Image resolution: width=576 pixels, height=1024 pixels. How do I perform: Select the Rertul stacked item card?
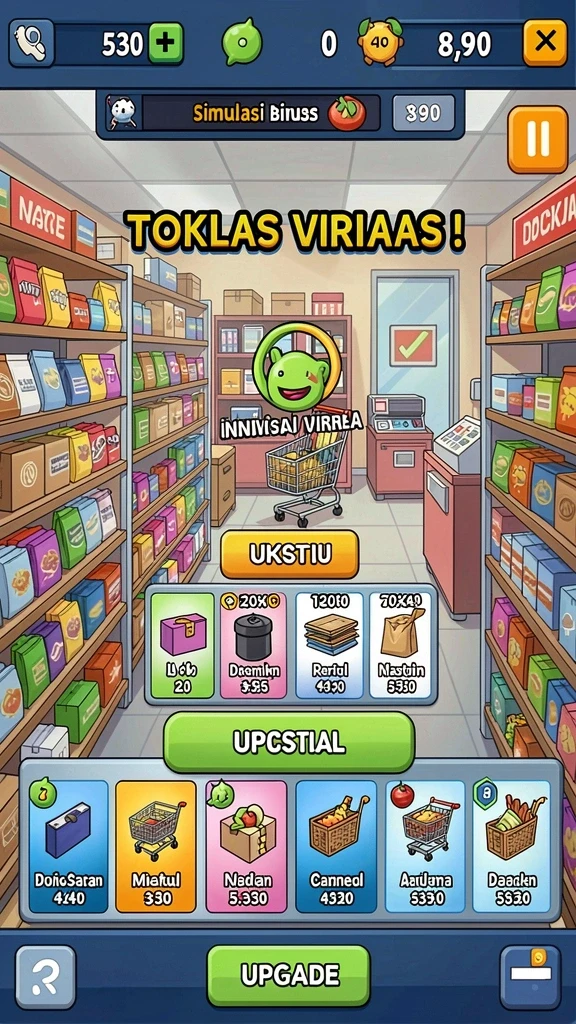(329, 645)
